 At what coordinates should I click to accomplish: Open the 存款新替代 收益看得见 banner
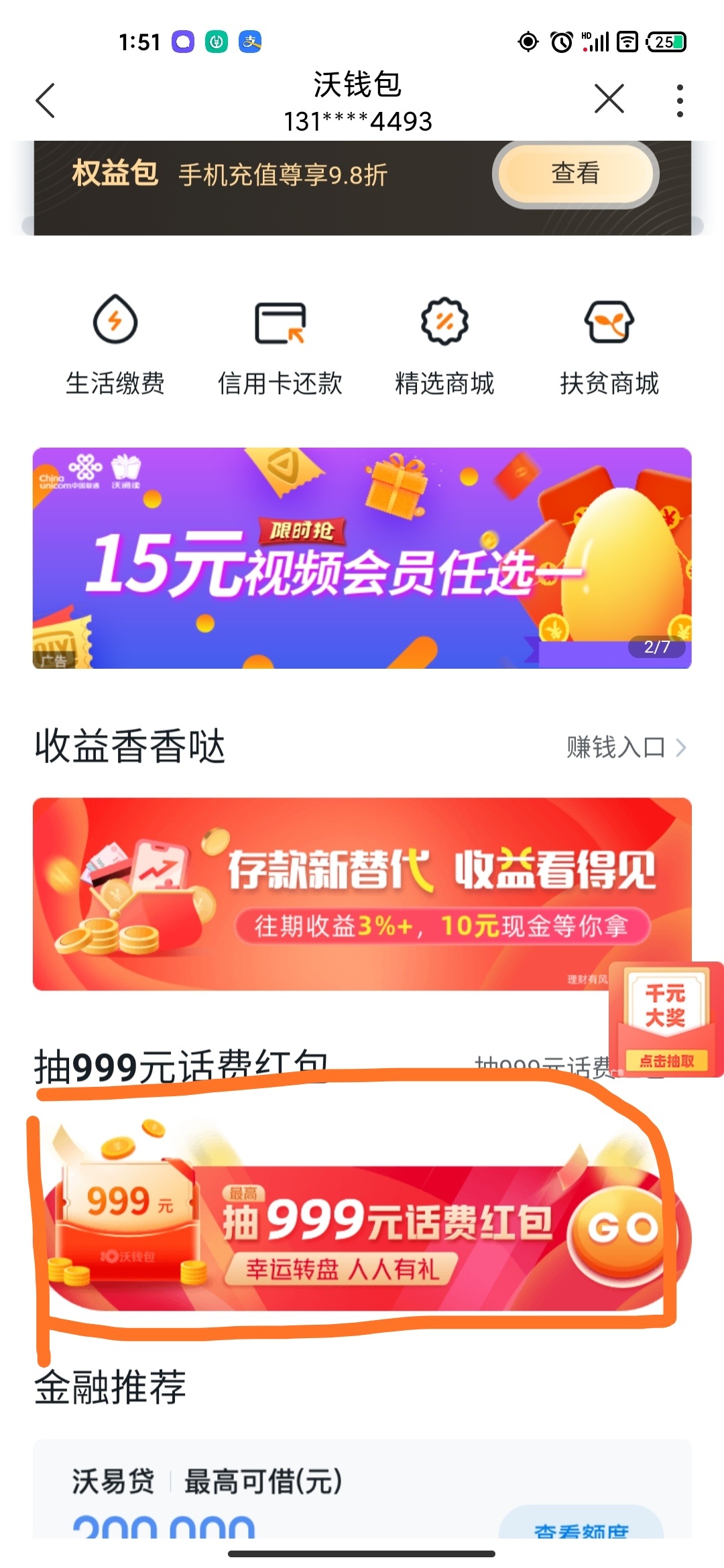(362, 893)
